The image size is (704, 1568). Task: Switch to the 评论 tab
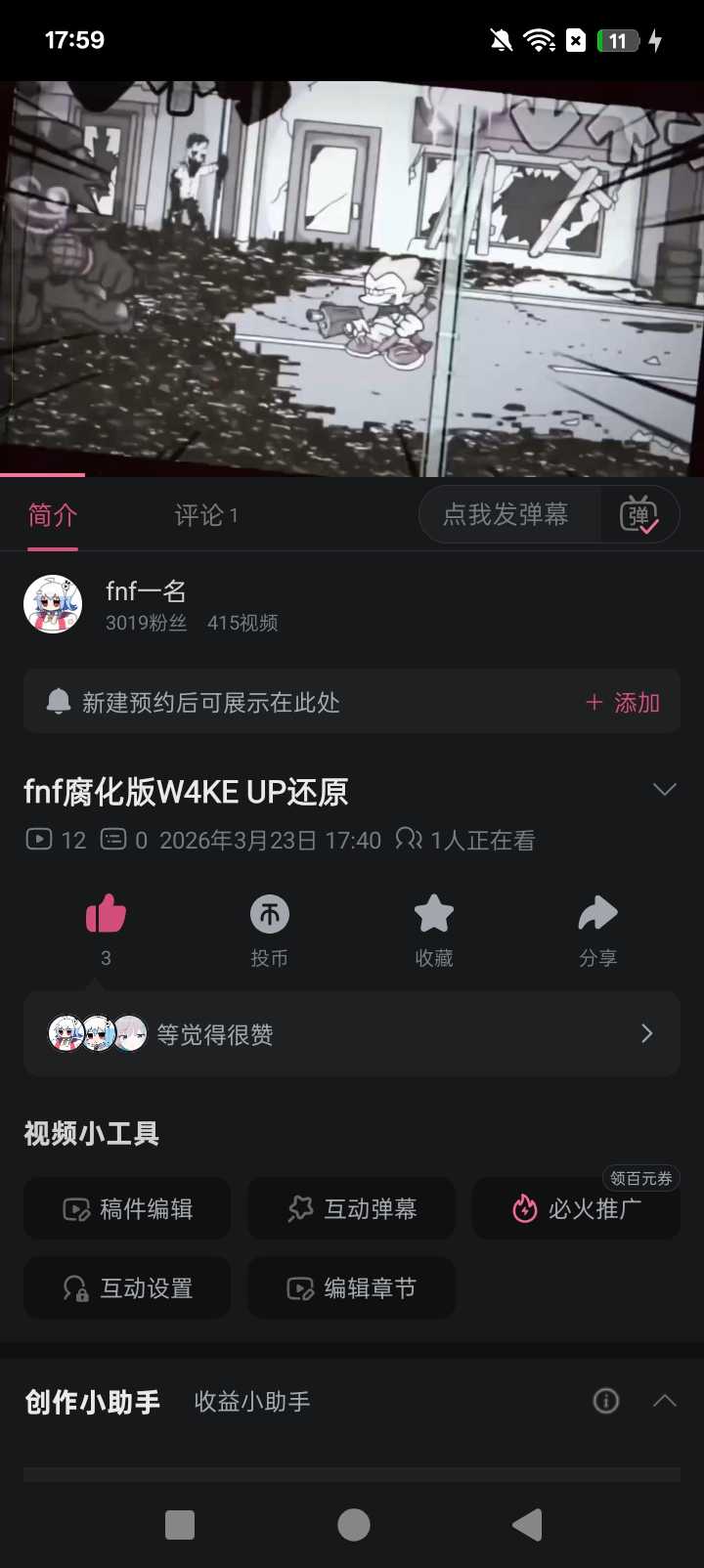tap(205, 515)
